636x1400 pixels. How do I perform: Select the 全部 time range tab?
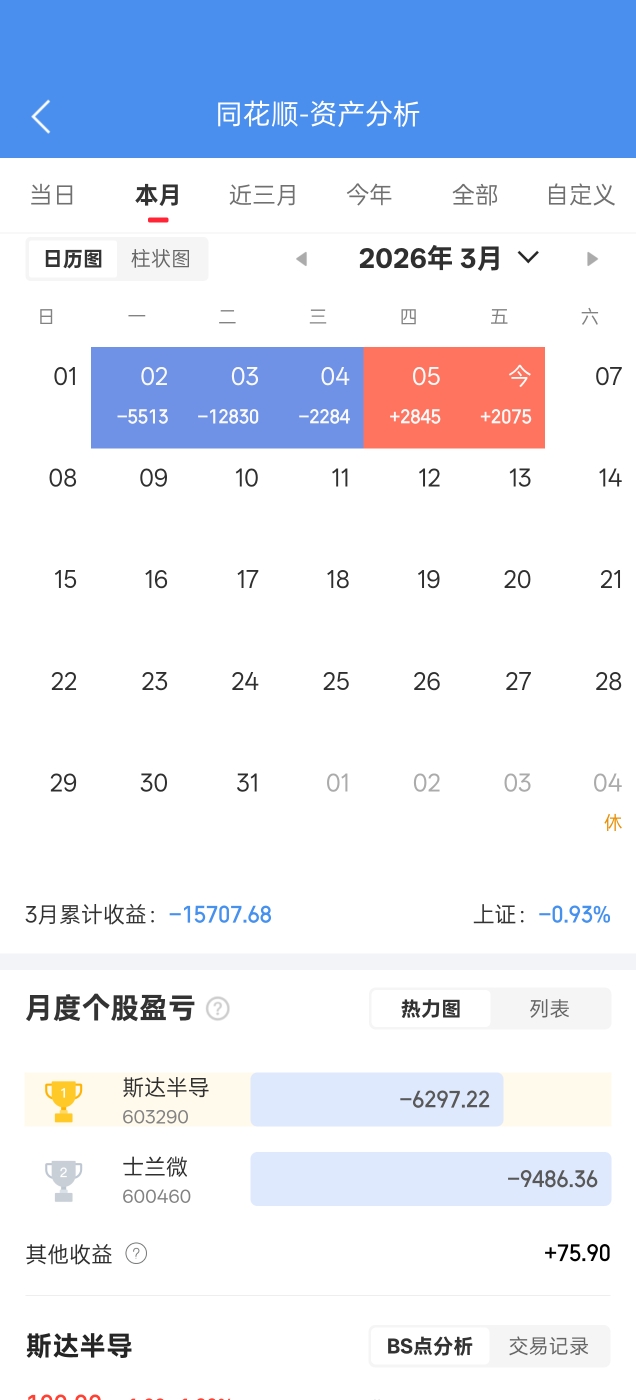click(475, 195)
